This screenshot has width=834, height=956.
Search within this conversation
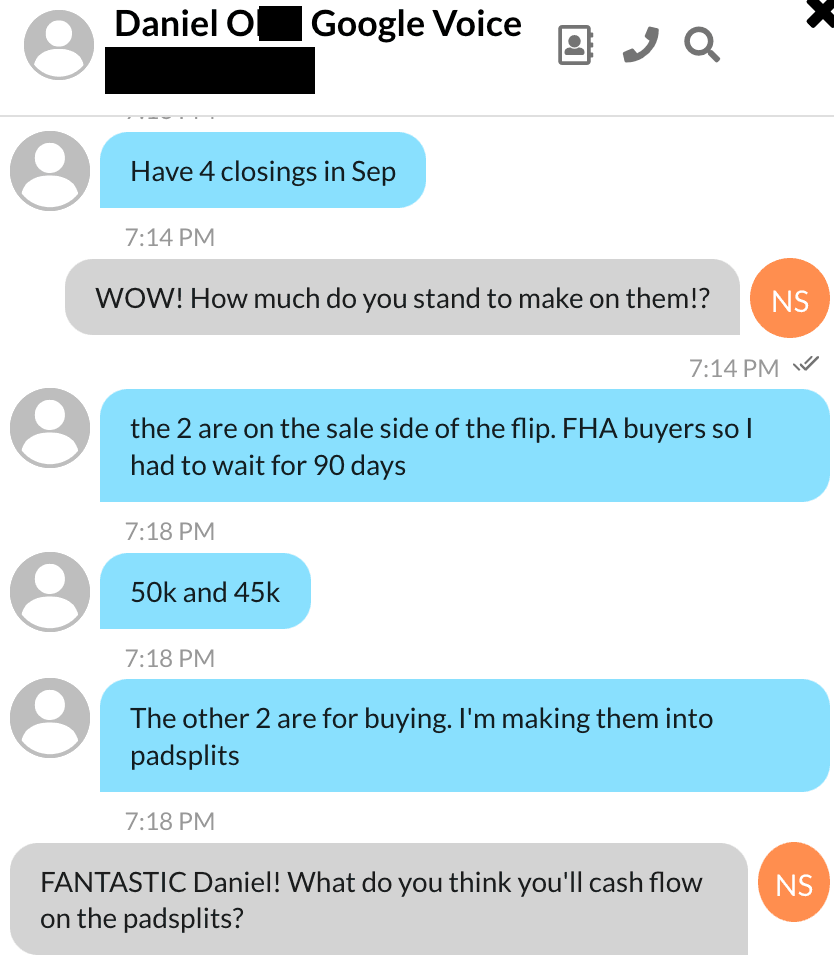click(x=701, y=45)
